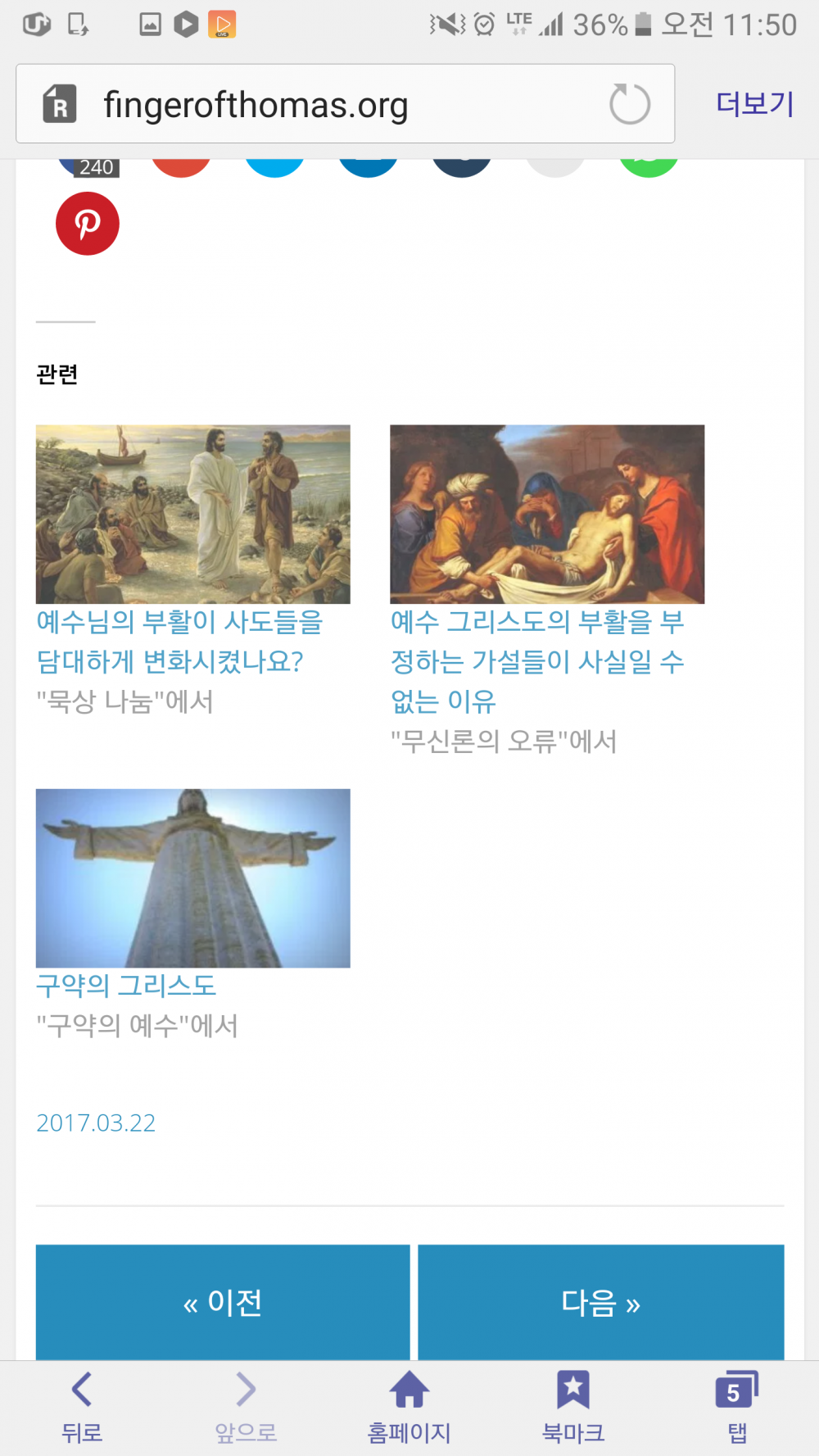Image resolution: width=819 pixels, height=1456 pixels.
Task: Select the Pinterest share icon
Action: click(x=87, y=223)
